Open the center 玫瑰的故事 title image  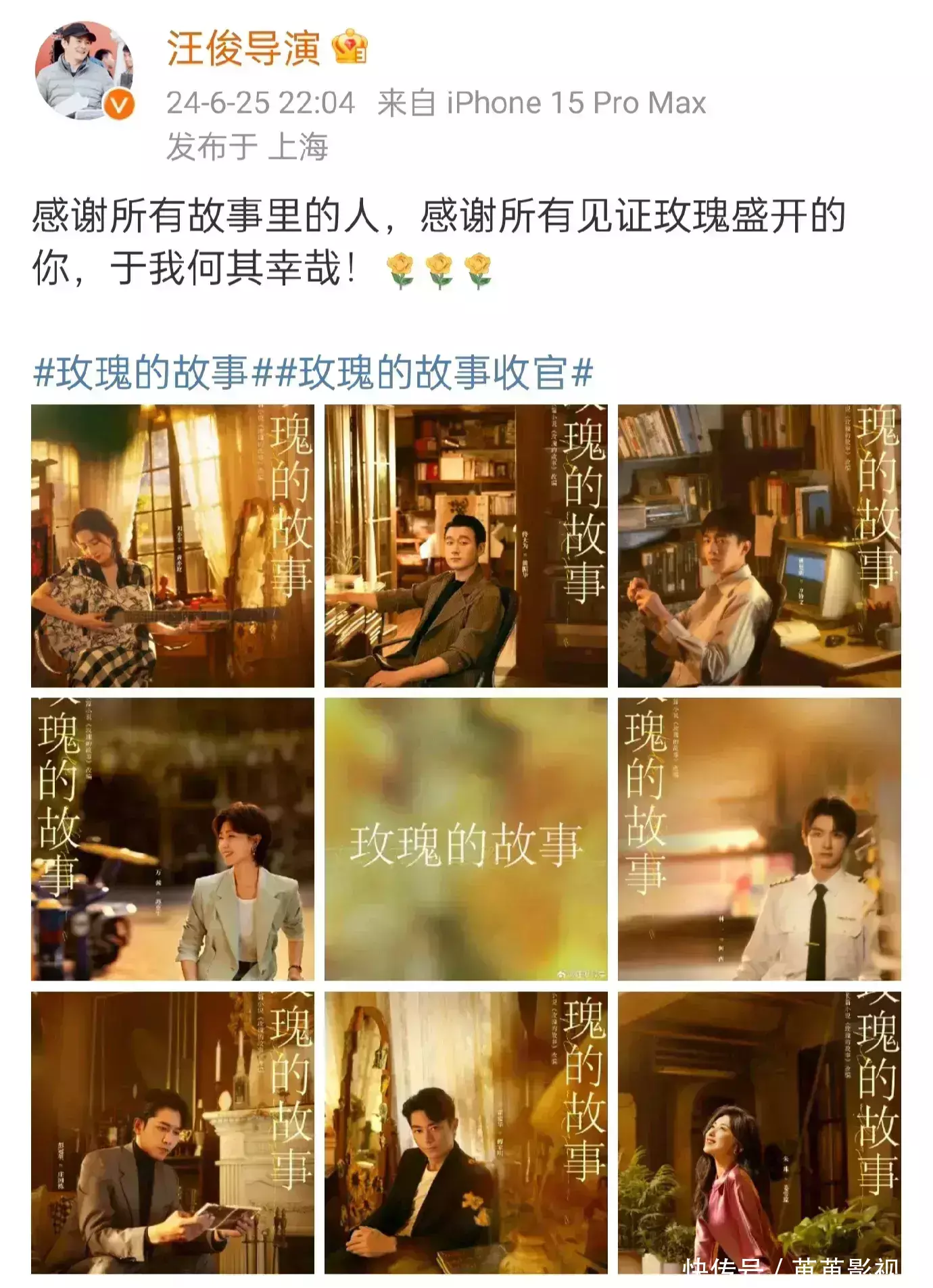[466, 839]
